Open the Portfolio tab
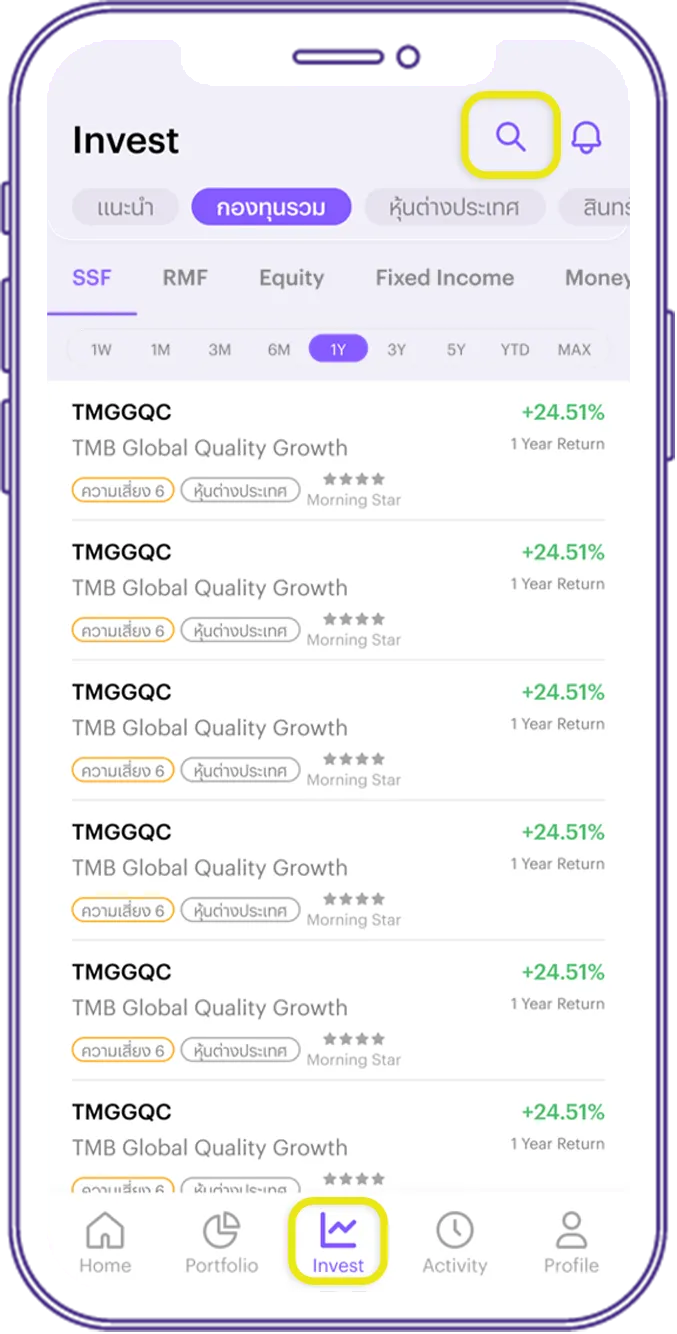677x1334 pixels. (x=221, y=1243)
